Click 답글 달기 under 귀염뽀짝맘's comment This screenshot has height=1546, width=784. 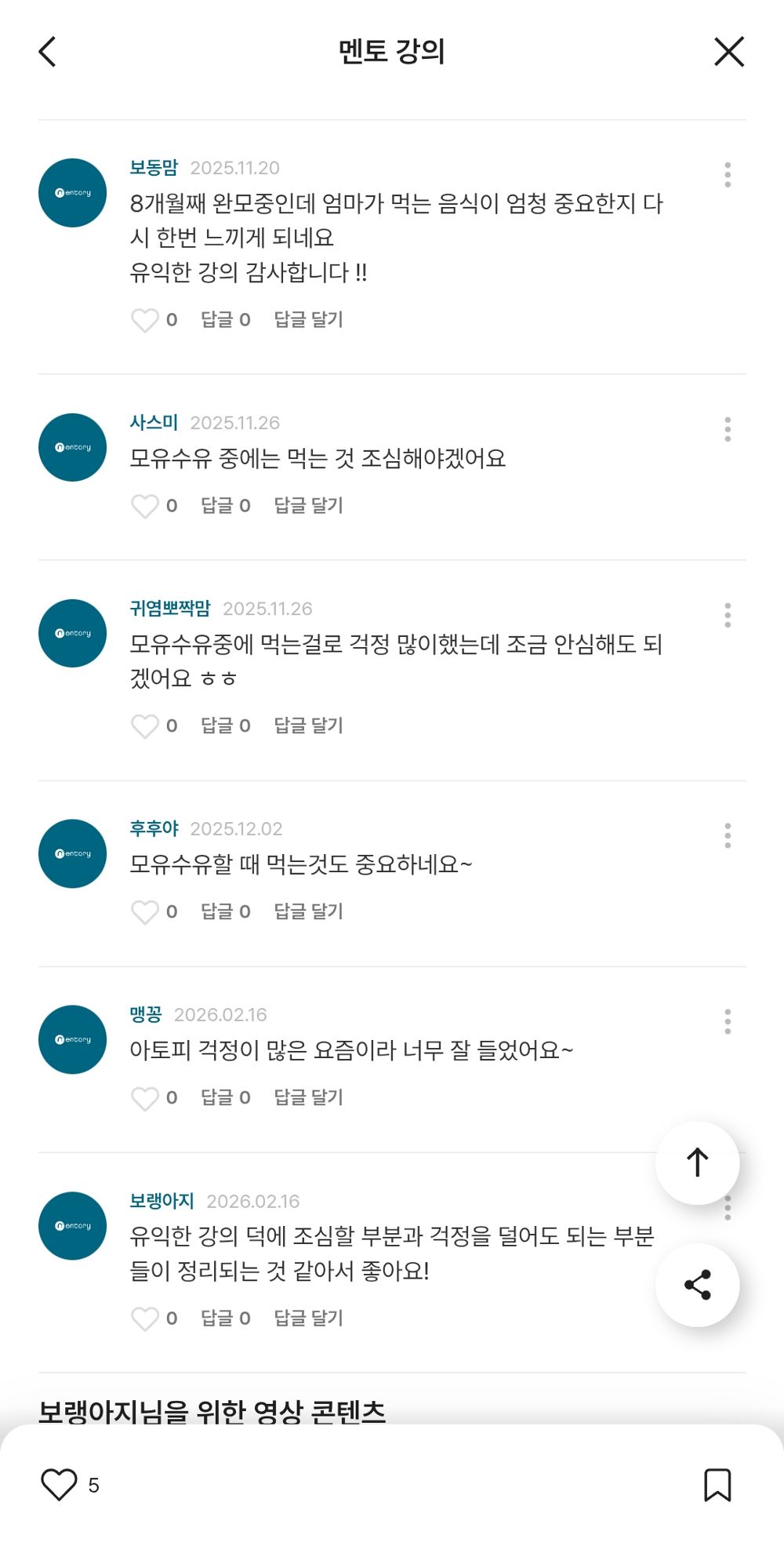(309, 726)
